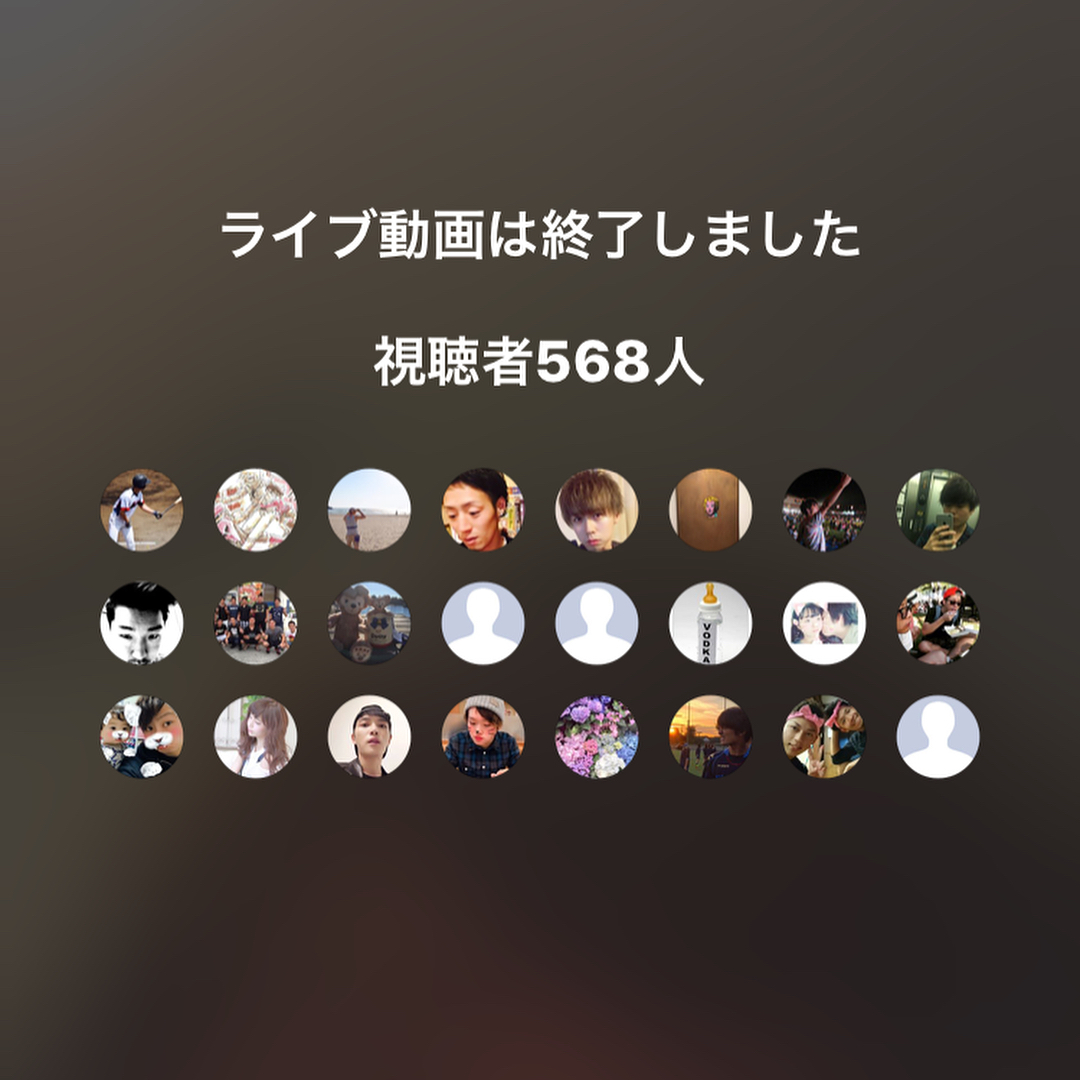Open the teddy bears viewer avatar
The width and height of the screenshot is (1080, 1080).
coord(369,623)
